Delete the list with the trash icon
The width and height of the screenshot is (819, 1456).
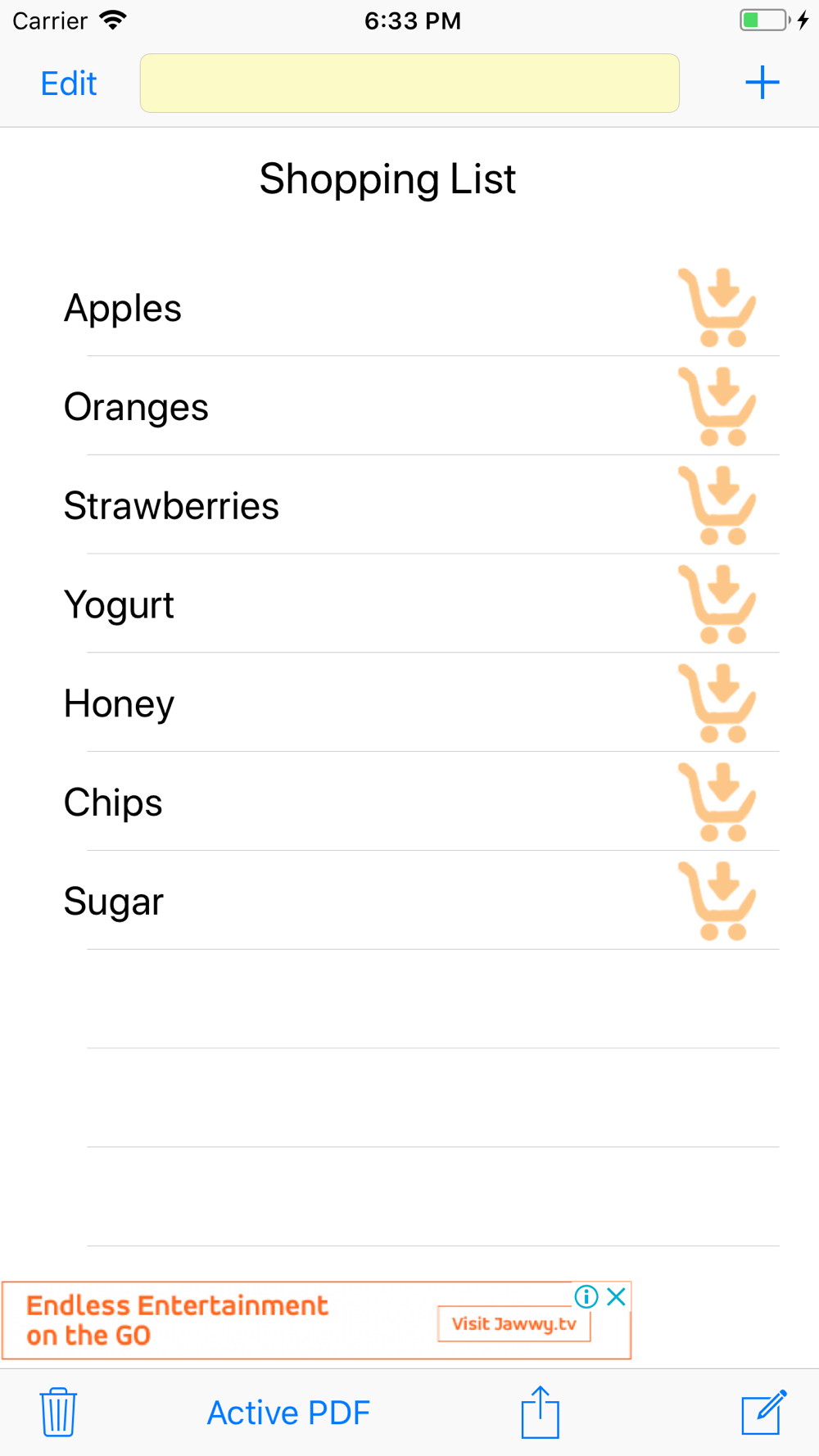58,1412
